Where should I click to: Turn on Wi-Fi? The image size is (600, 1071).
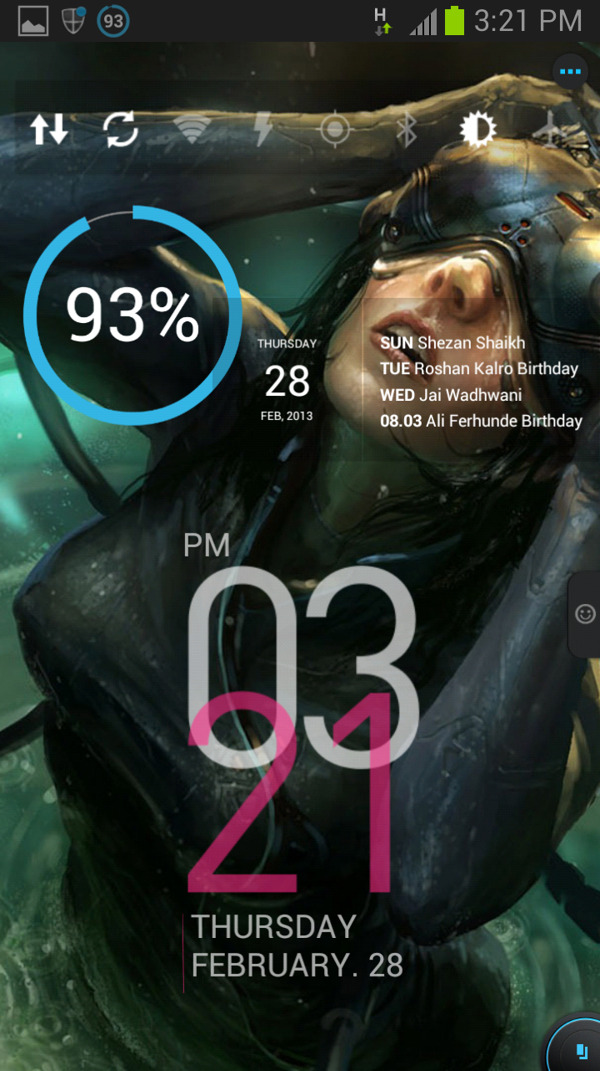coord(192,130)
